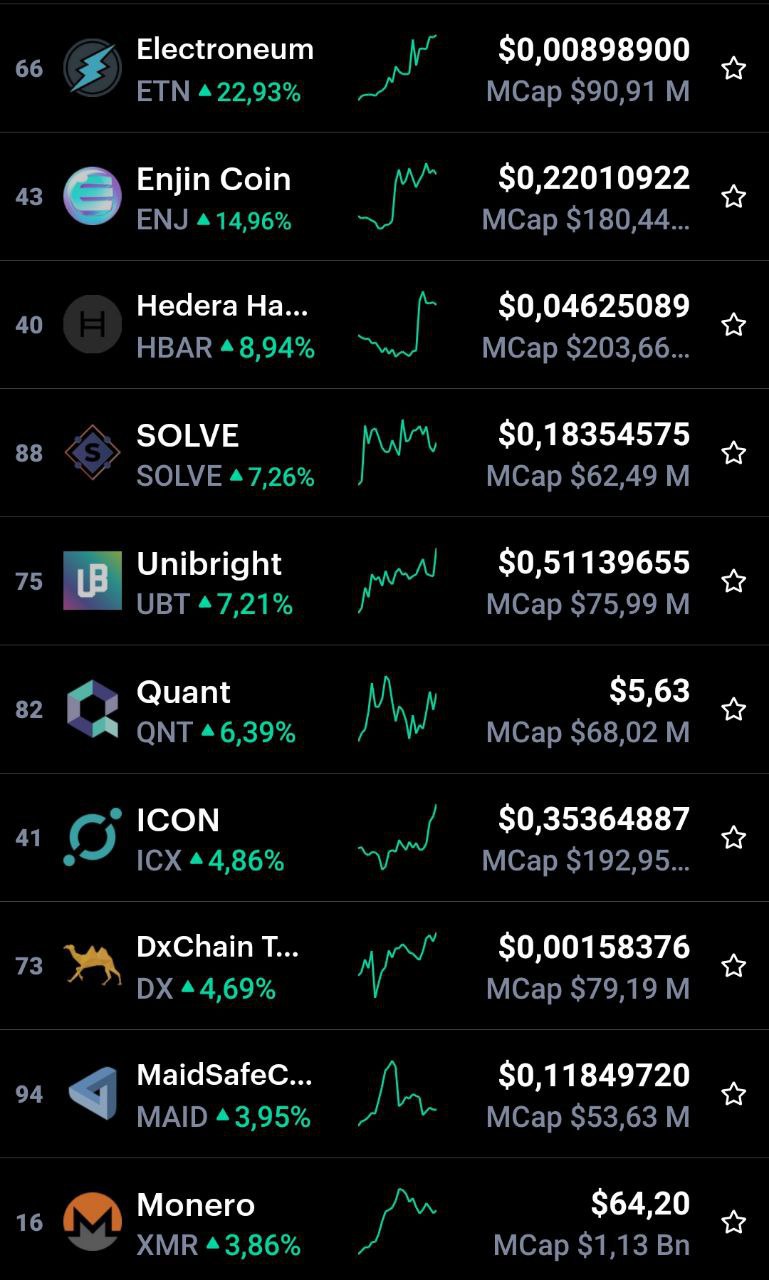Open the Monero XMR row

pyautogui.click(x=384, y=1219)
